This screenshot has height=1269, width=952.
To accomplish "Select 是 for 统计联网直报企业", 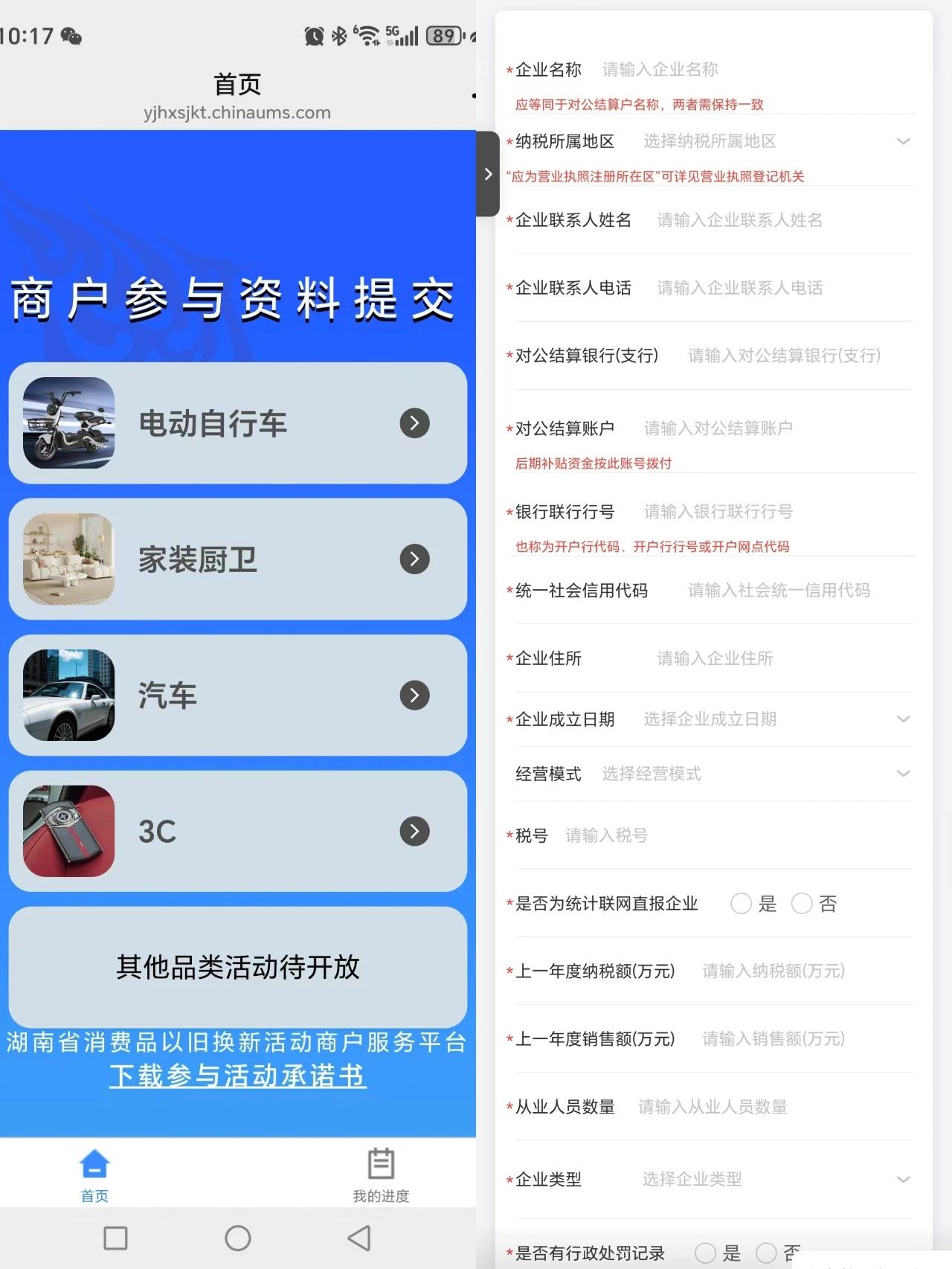I will tap(742, 904).
